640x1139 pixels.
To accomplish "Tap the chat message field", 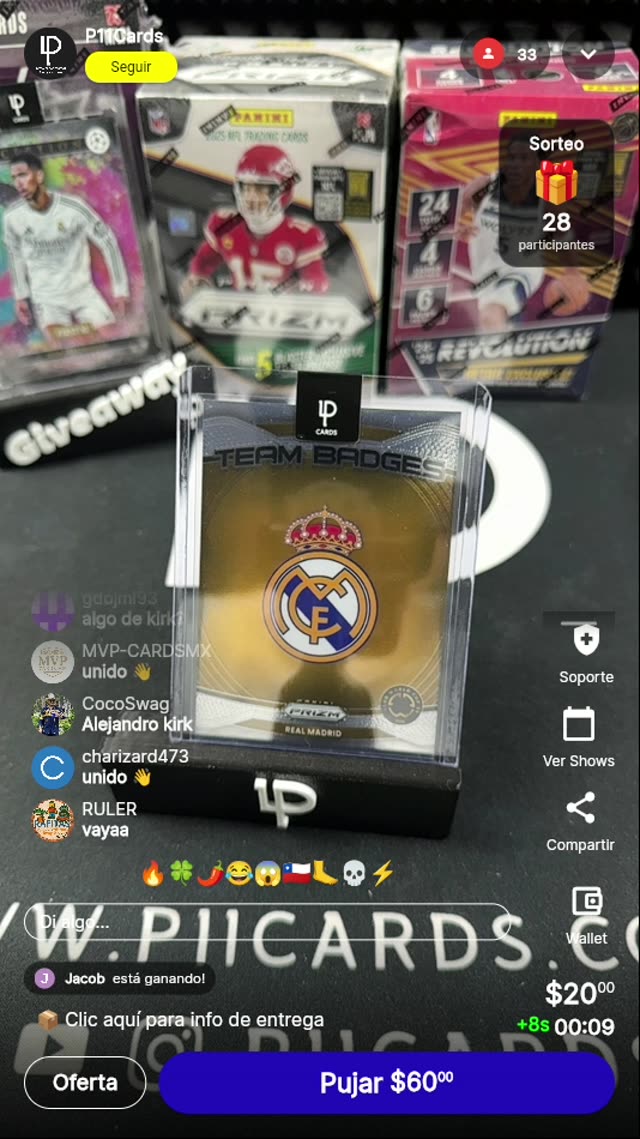I will click(x=268, y=922).
